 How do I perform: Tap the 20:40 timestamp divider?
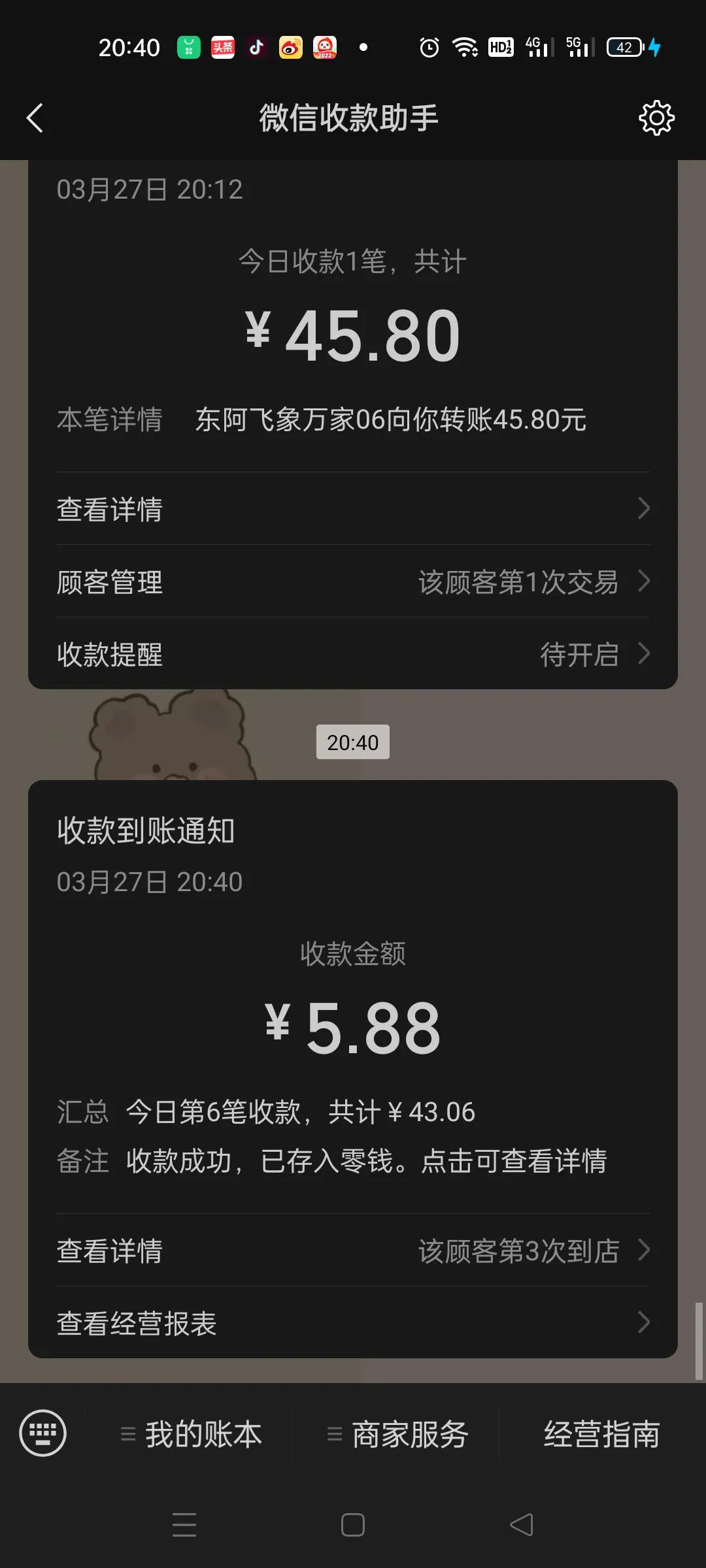353,742
